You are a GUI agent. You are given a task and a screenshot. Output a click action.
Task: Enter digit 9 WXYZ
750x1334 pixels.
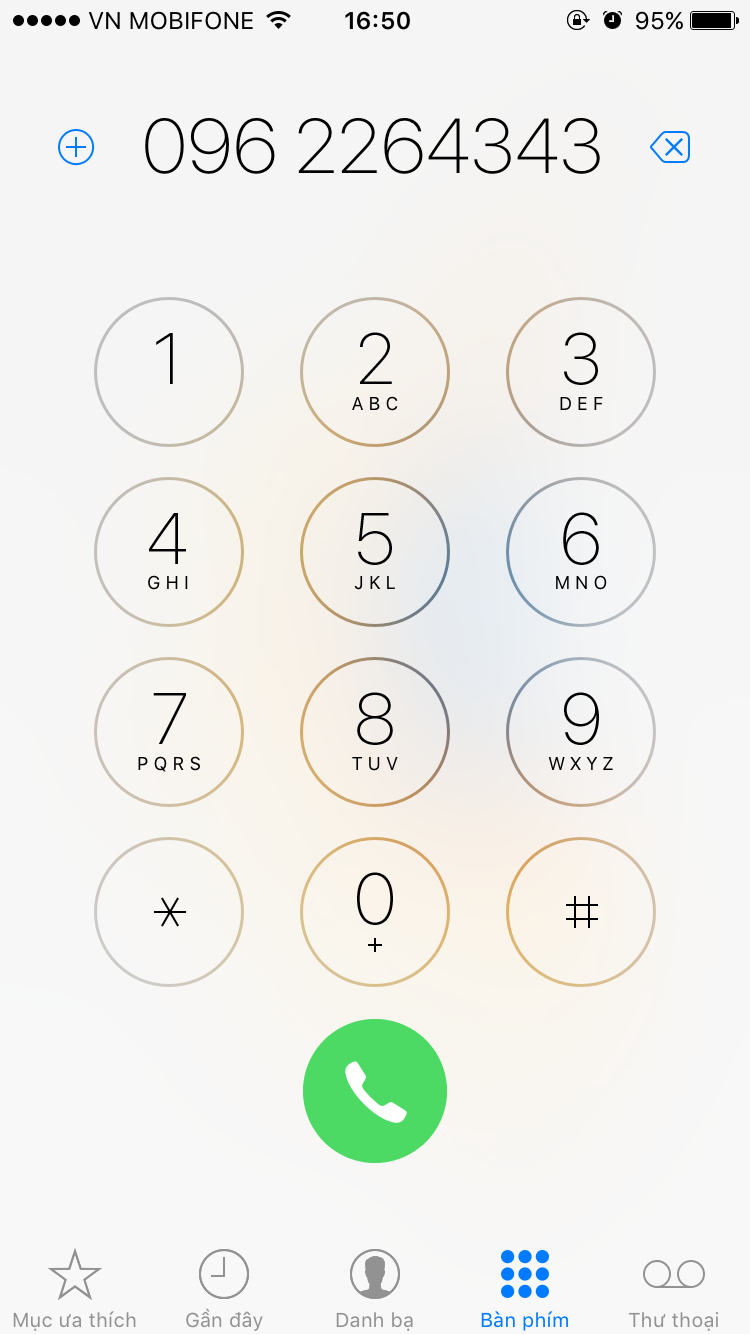click(581, 732)
